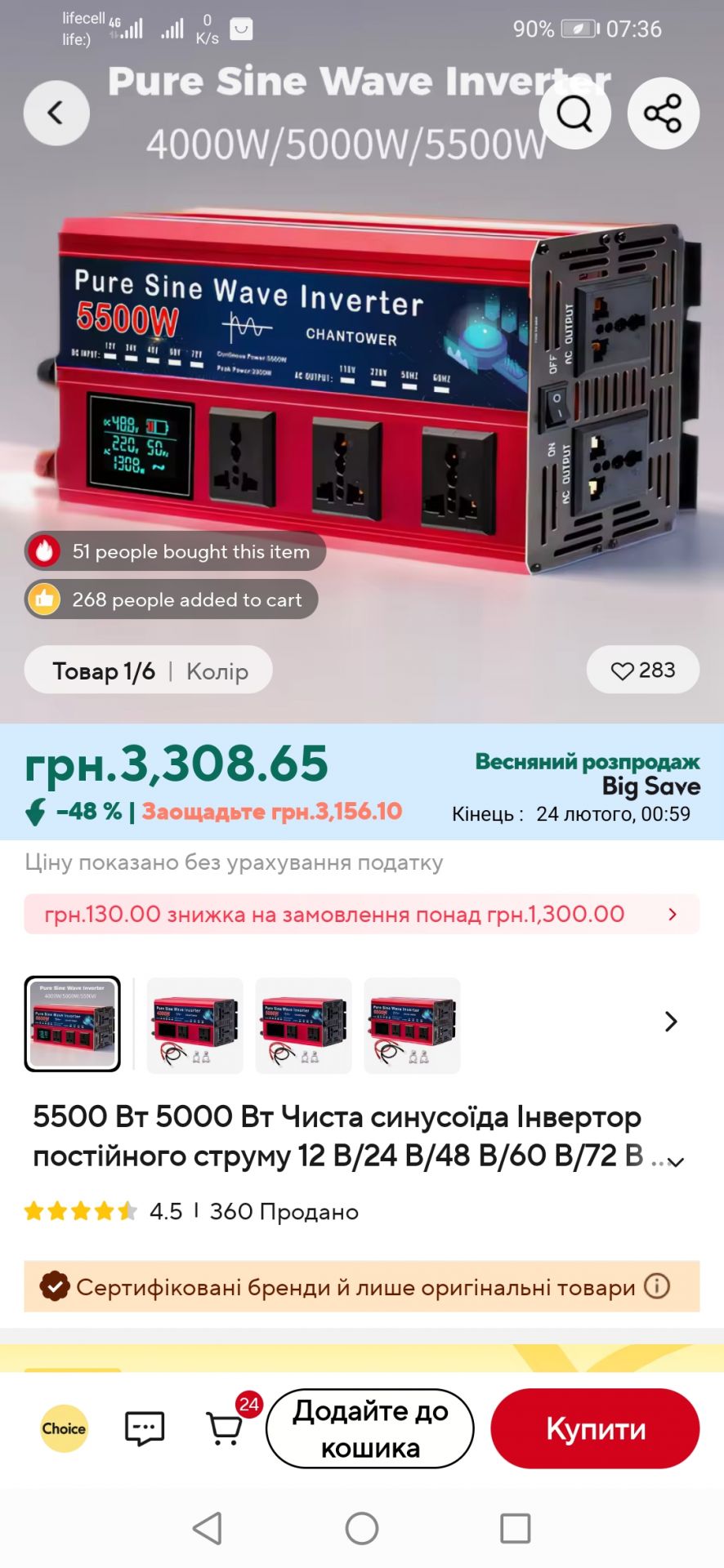Image resolution: width=724 pixels, height=1568 pixels.
Task: View info about certified brands
Action: coord(657,1286)
